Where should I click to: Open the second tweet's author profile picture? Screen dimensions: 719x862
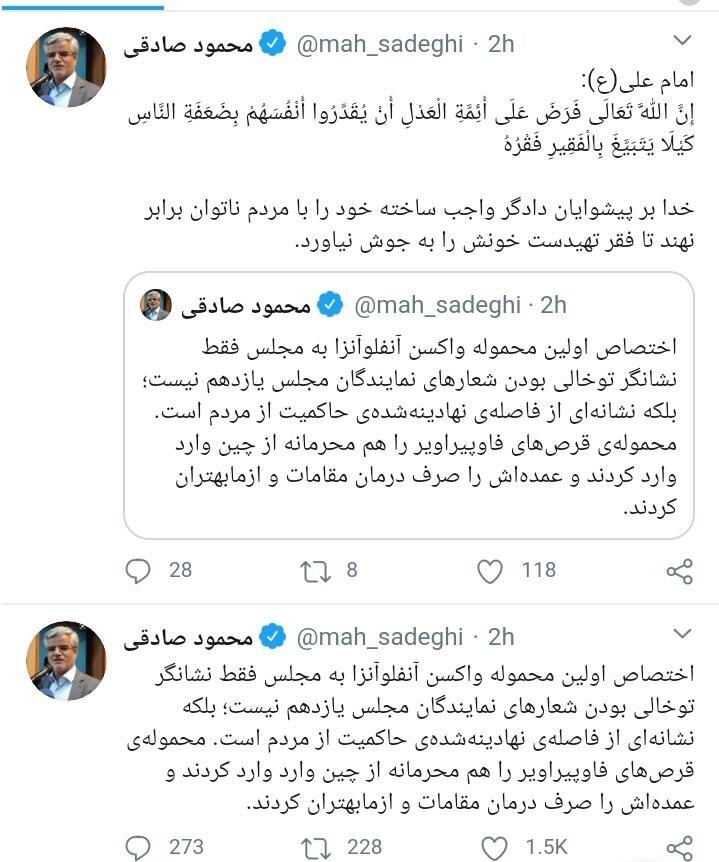pyautogui.click(x=66, y=660)
